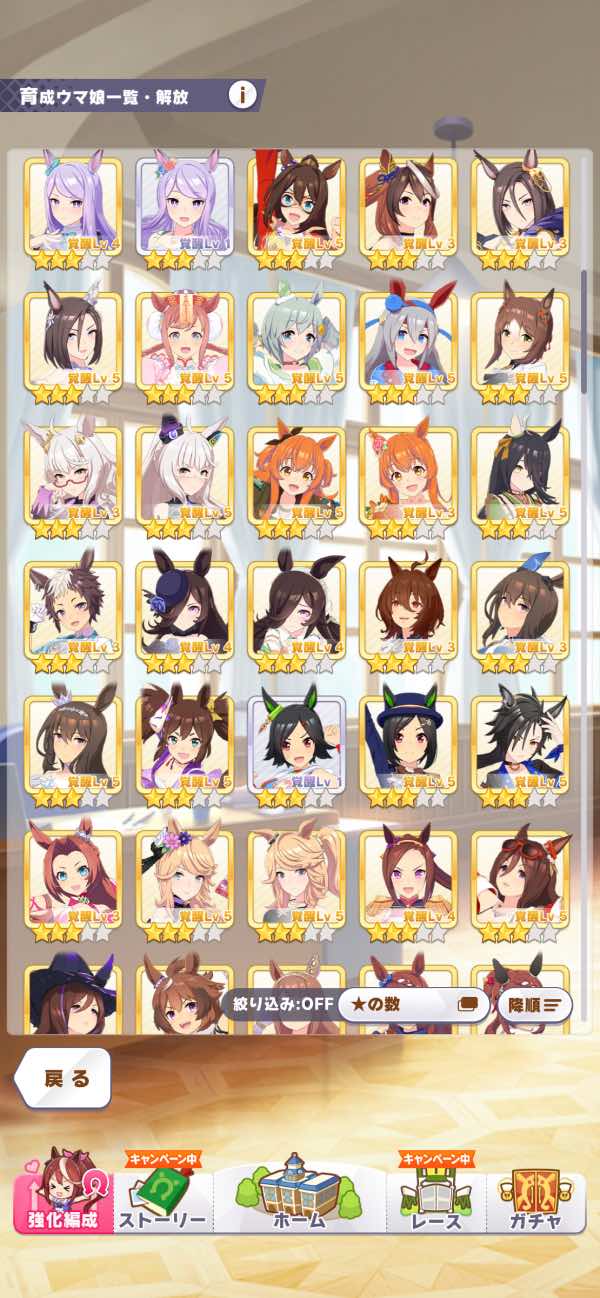
Task: Select the gray-haired character with blue and red ear covers
Action: point(408,340)
